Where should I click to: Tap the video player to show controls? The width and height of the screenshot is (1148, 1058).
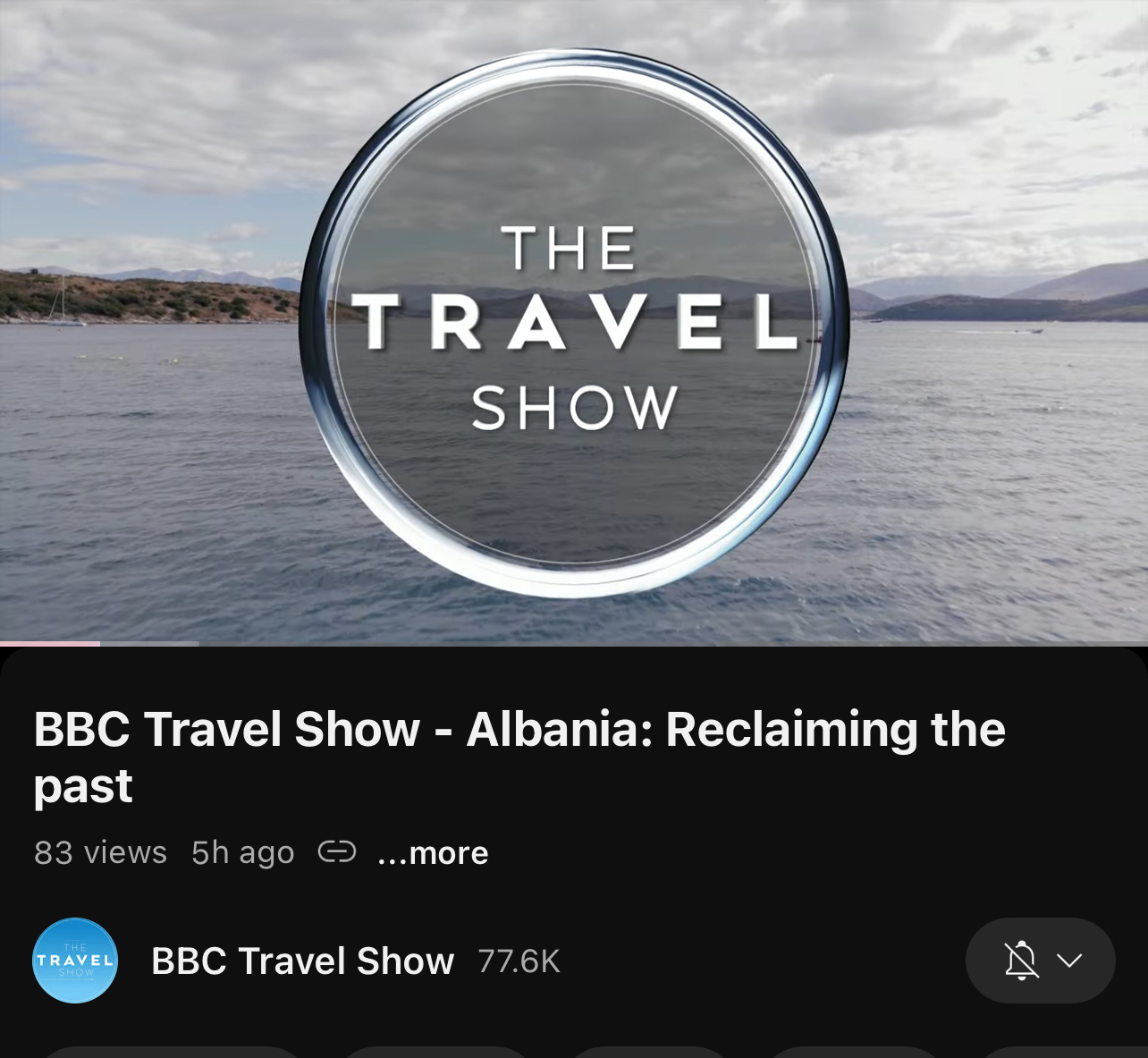click(574, 322)
